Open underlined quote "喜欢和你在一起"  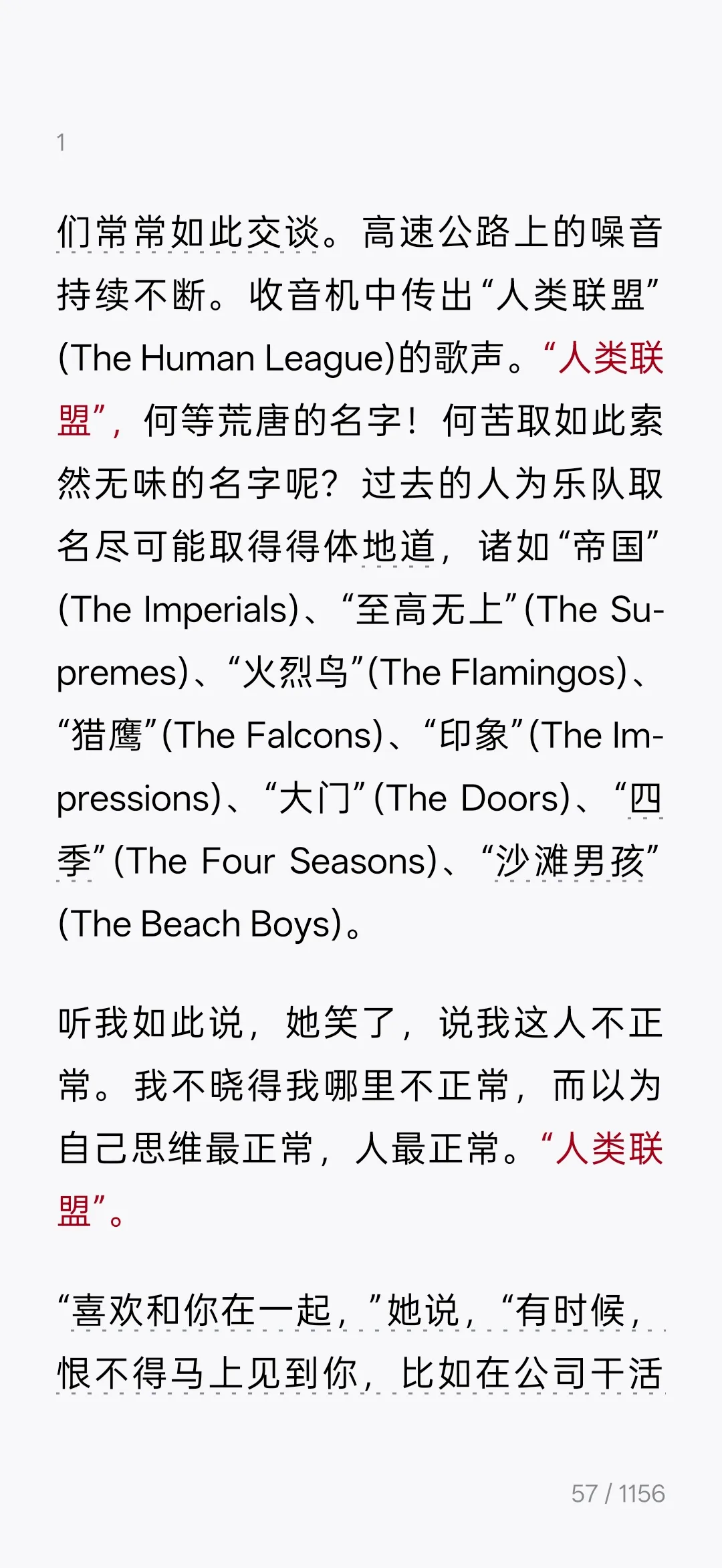coord(201,1311)
